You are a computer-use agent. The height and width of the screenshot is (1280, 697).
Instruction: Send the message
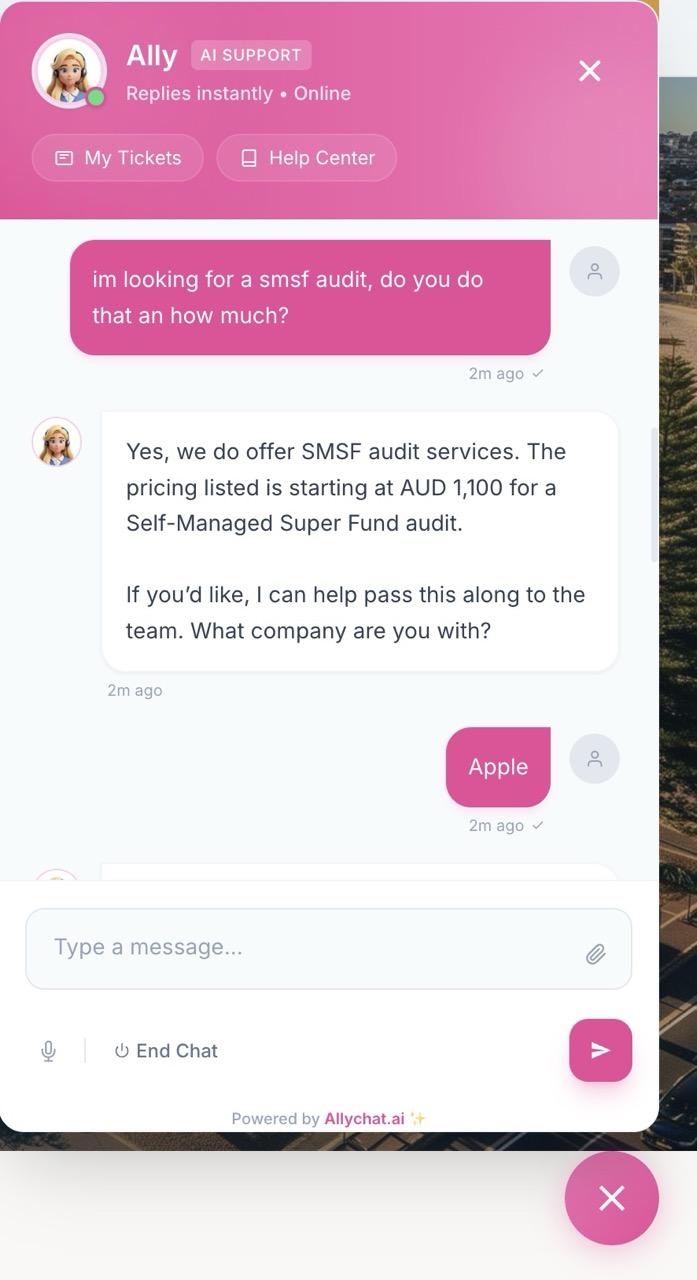click(x=600, y=1050)
